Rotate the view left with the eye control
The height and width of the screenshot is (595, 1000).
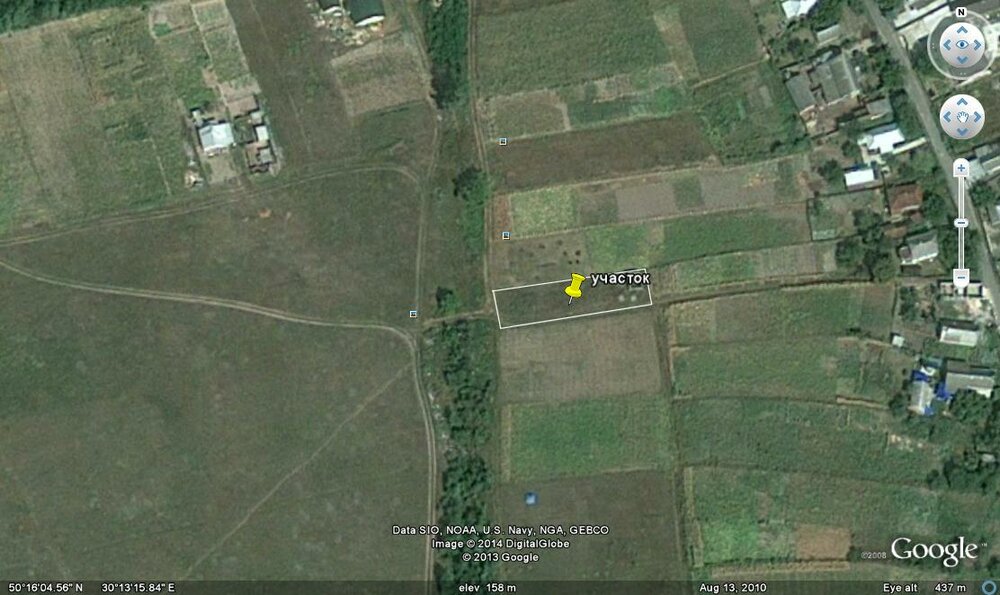[x=947, y=45]
